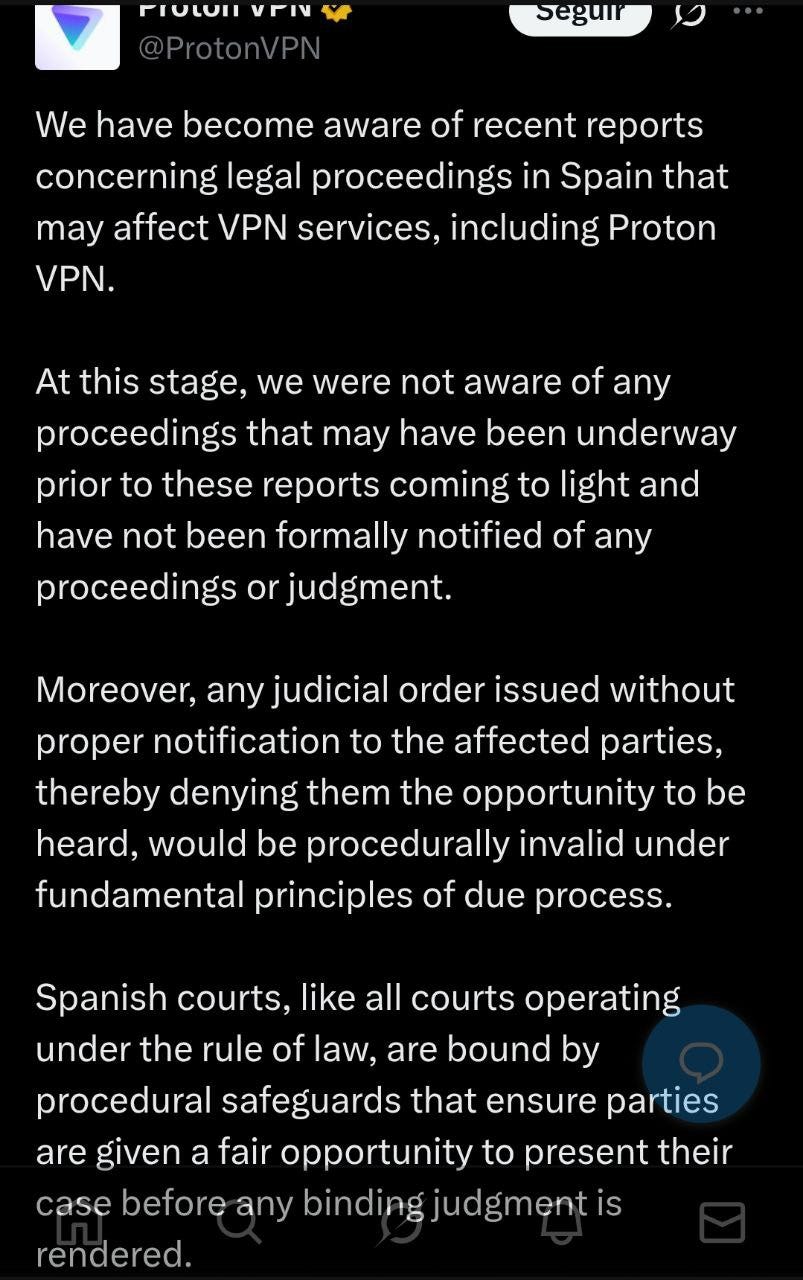Open the Messages envelope tab

(x=722, y=1222)
